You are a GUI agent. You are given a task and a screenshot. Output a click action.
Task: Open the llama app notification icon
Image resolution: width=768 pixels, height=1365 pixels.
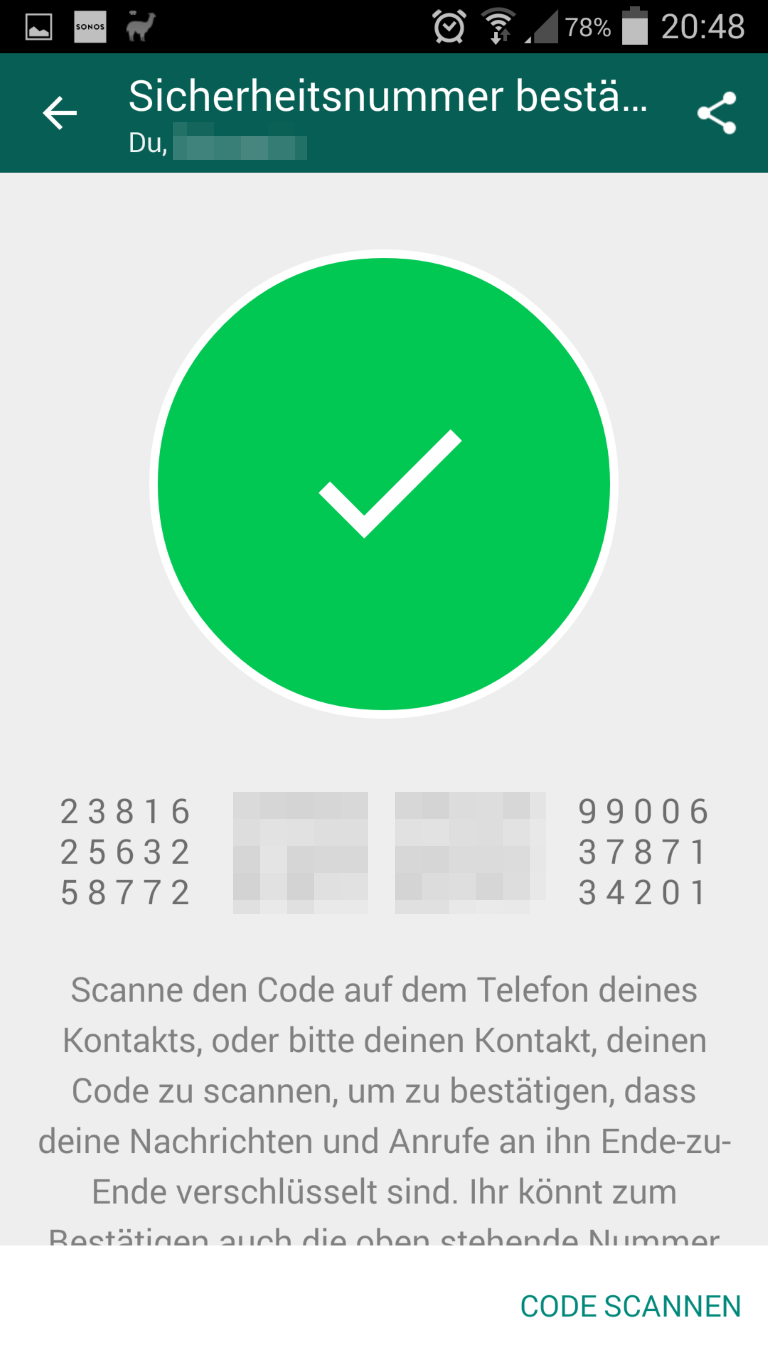140,27
